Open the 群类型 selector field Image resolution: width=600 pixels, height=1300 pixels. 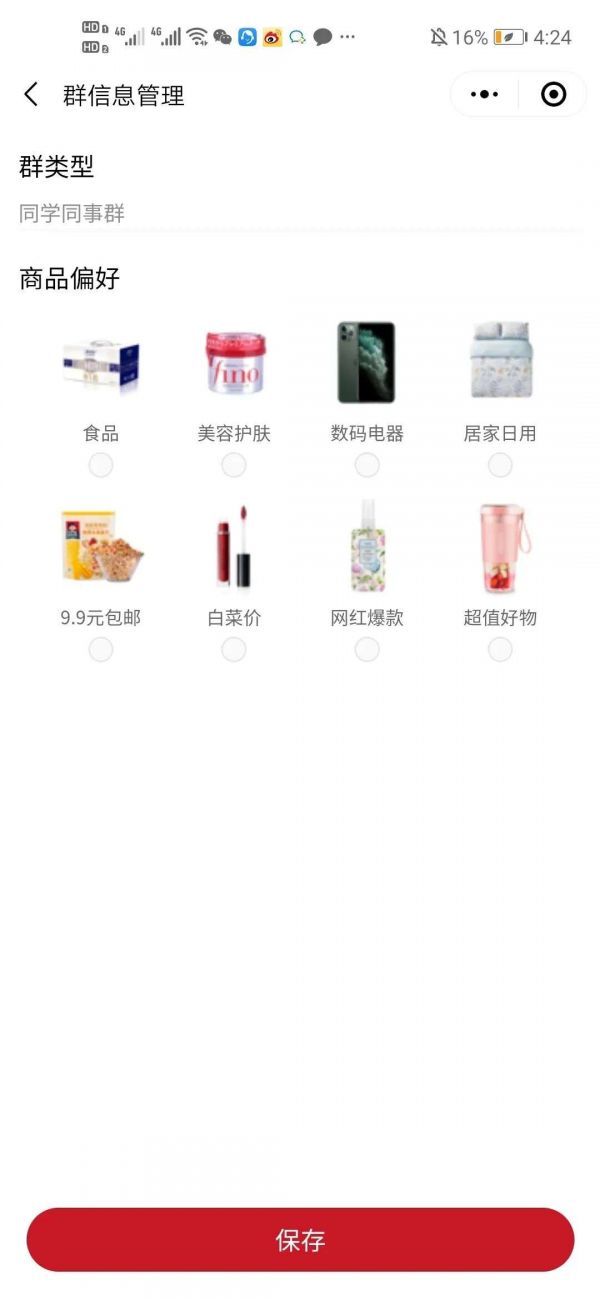[x=300, y=214]
